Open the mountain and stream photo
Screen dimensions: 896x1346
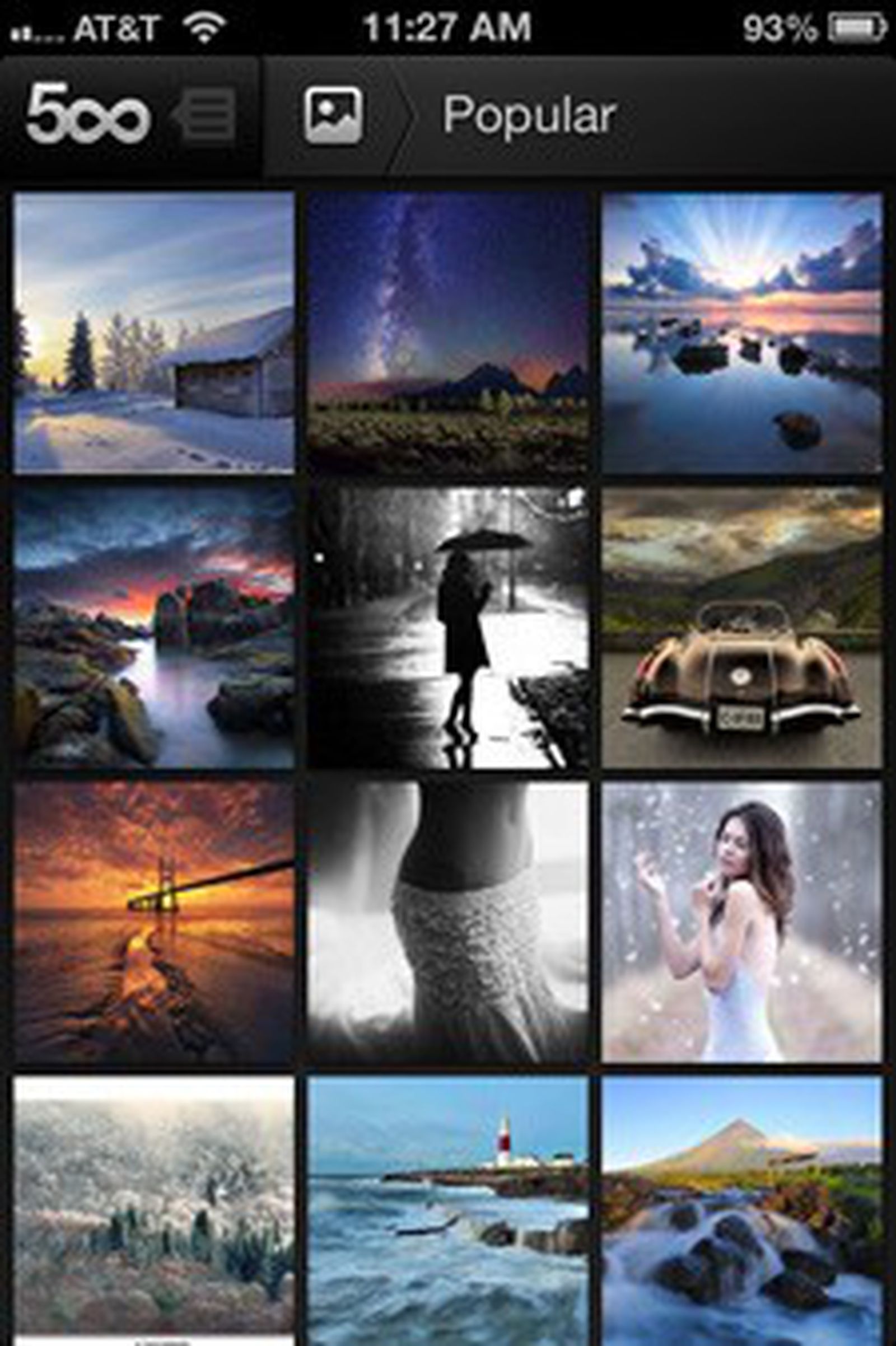(x=741, y=1211)
